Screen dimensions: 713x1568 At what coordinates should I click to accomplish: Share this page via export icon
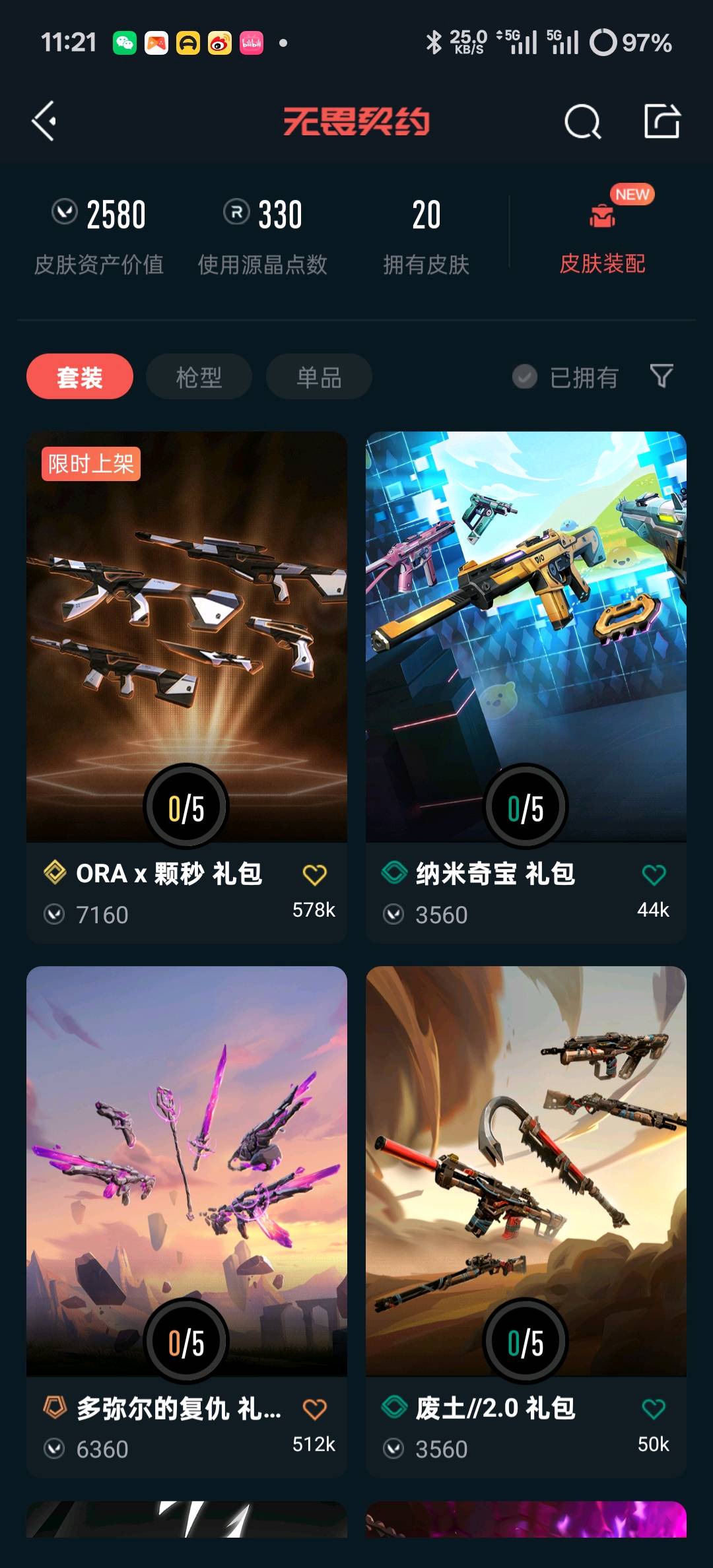click(662, 121)
